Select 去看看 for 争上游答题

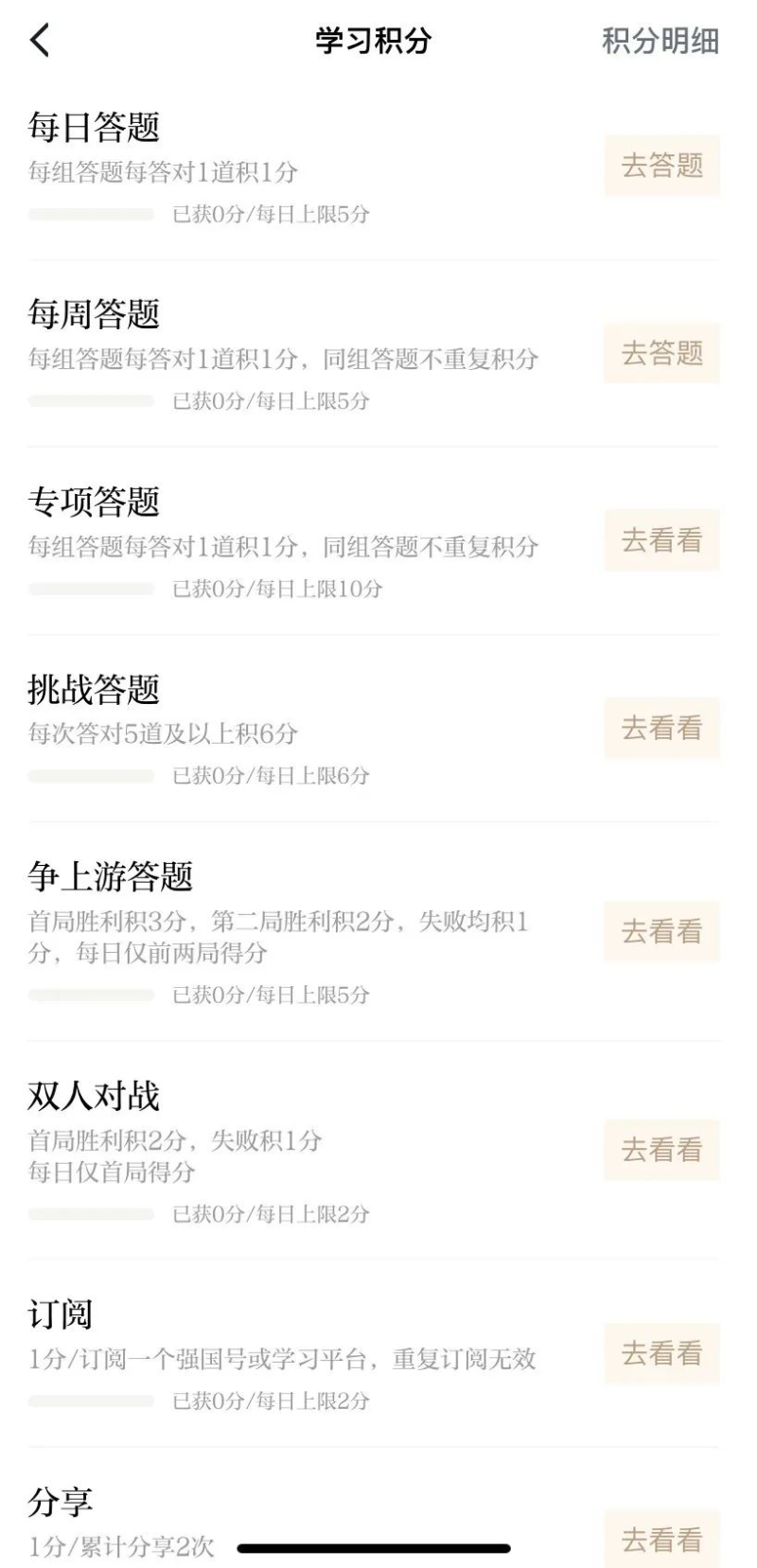(x=661, y=931)
